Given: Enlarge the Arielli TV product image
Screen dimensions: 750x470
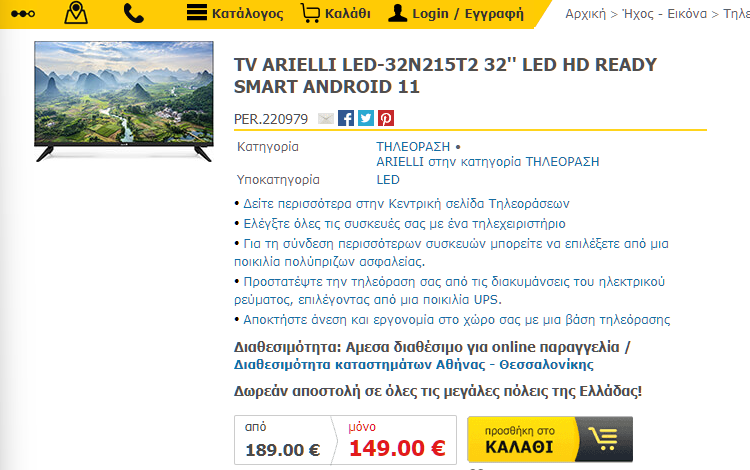Looking at the screenshot, I should (123, 100).
